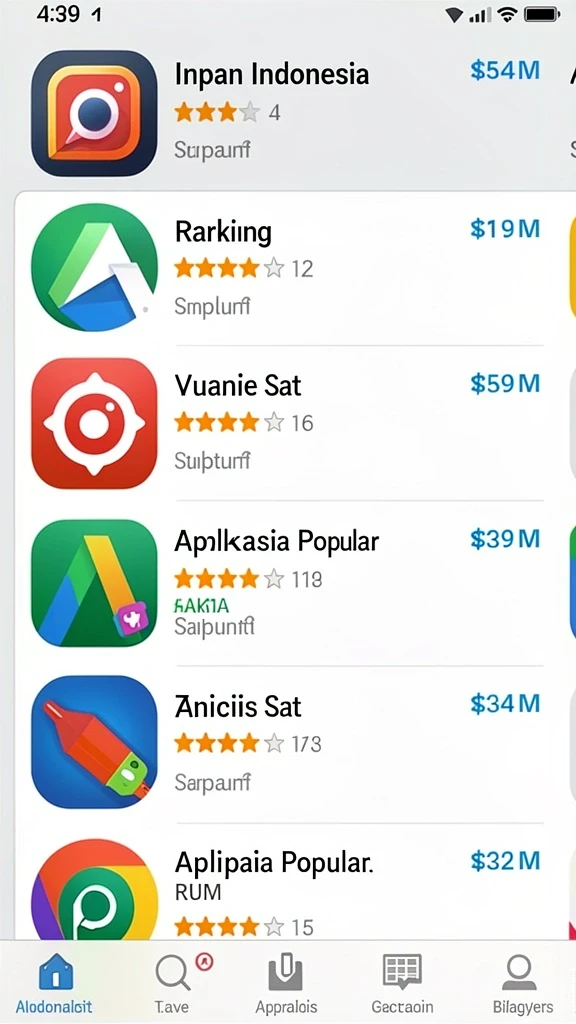Select the $59M price for Vuanie Sat

point(505,383)
